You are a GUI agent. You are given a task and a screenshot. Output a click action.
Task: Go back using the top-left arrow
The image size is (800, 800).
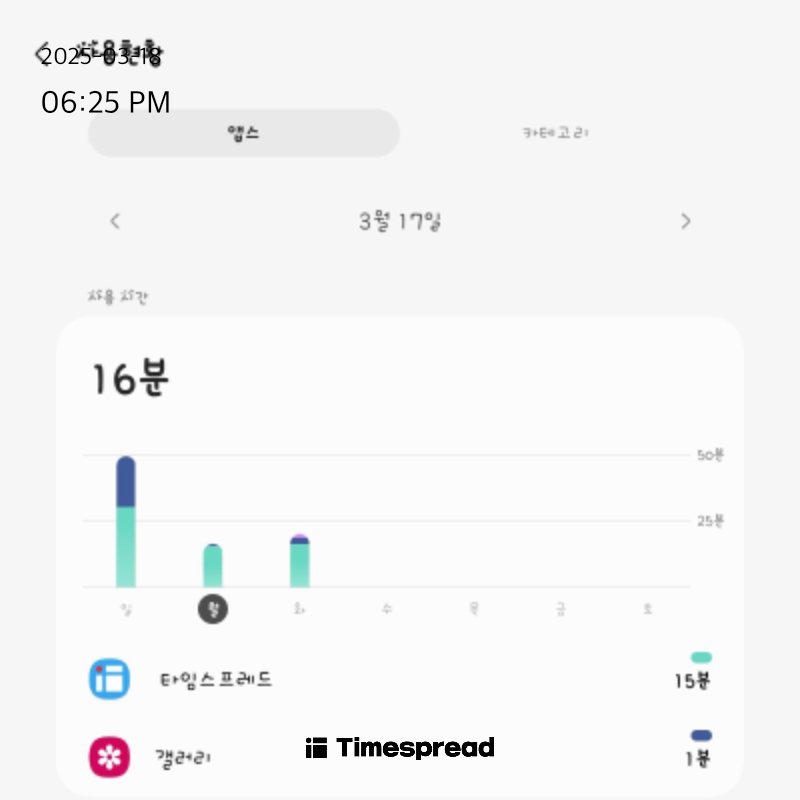42,55
